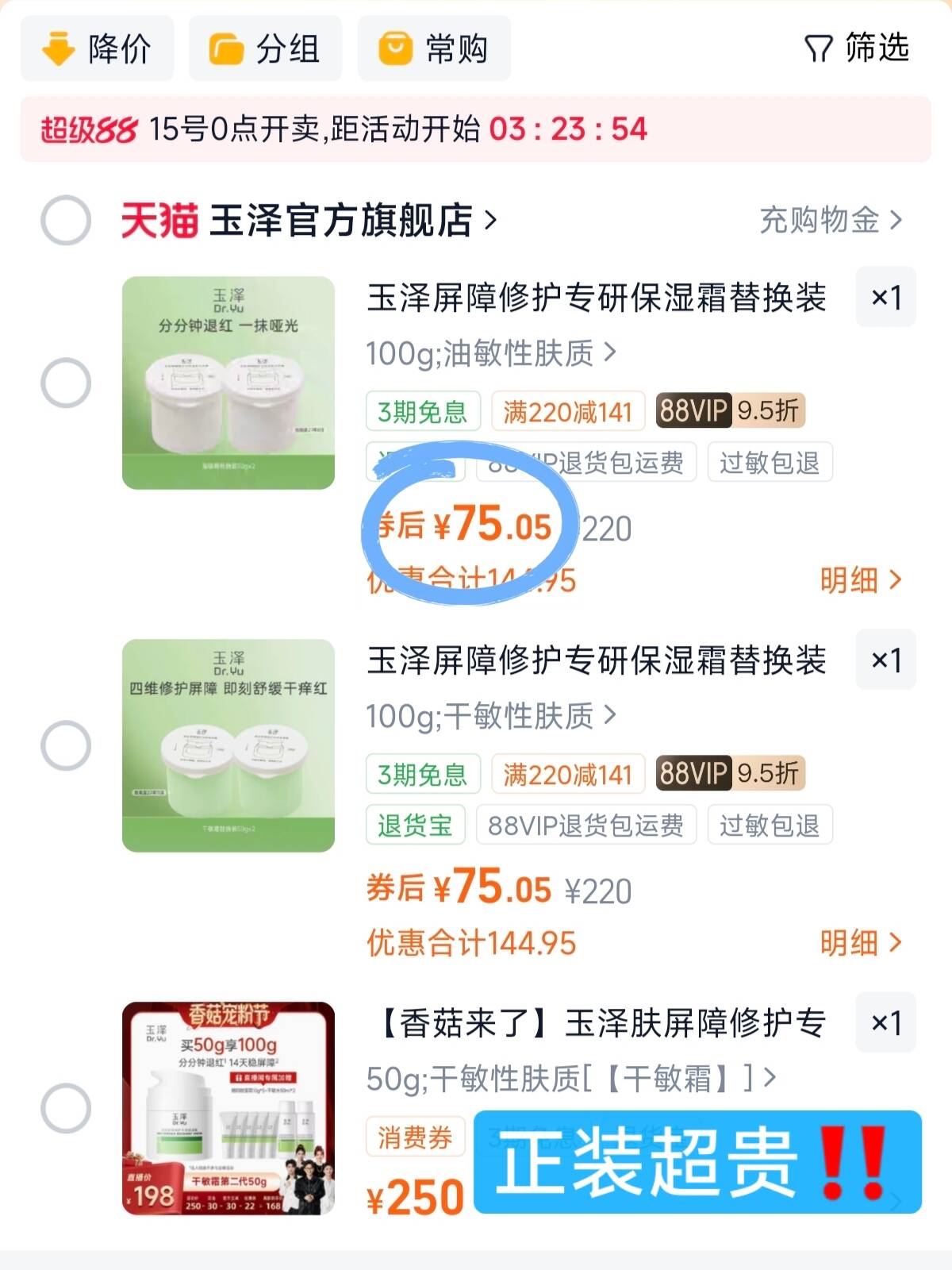This screenshot has height=1270, width=952.
Task: Open the 分组 grouping chip
Action: click(265, 49)
